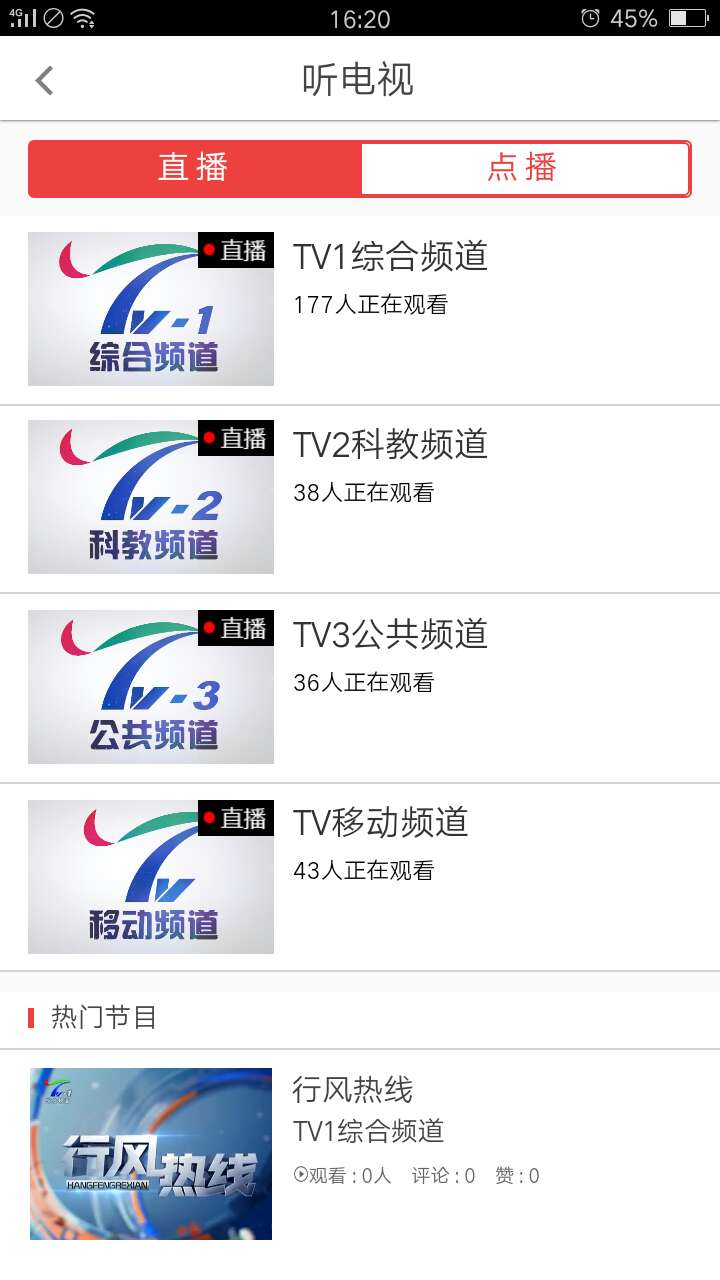Open the alarm clock icon in status bar
The image size is (720, 1280).
tap(589, 18)
